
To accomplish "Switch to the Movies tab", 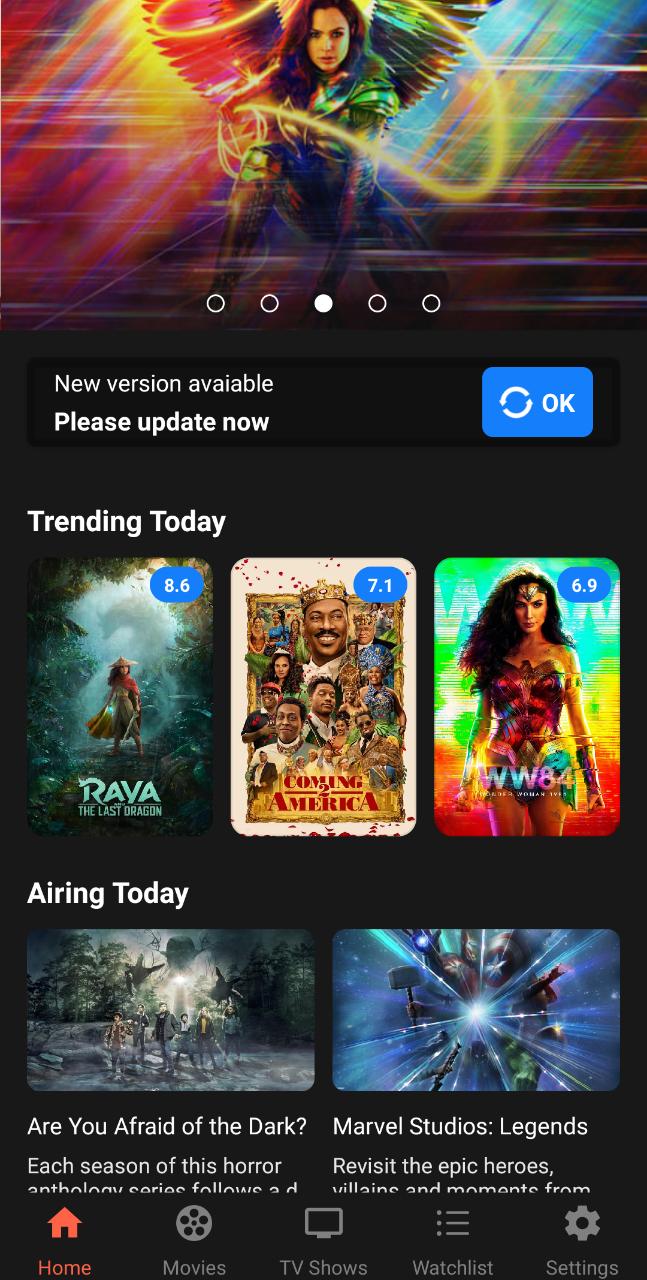I will tap(194, 1240).
